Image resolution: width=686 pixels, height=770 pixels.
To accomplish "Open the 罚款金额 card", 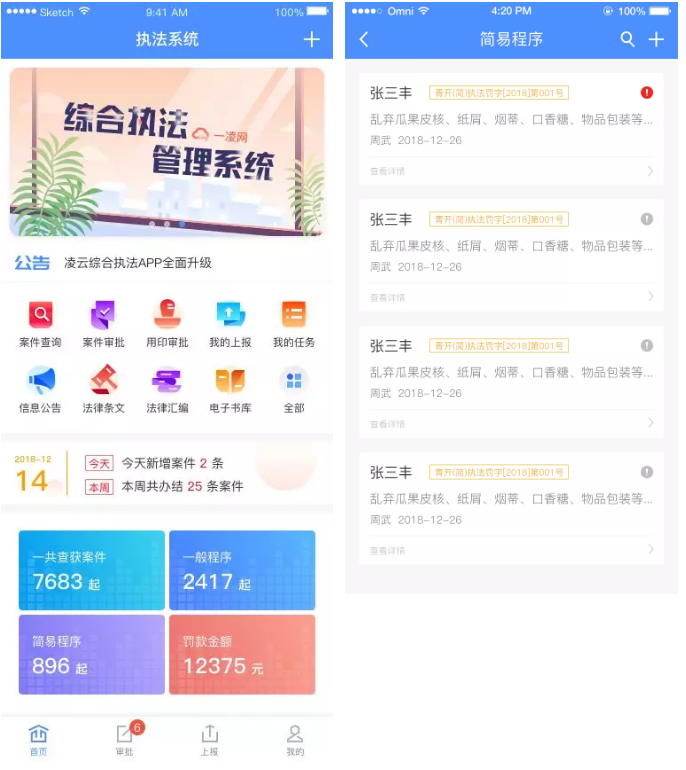I will point(242,654).
